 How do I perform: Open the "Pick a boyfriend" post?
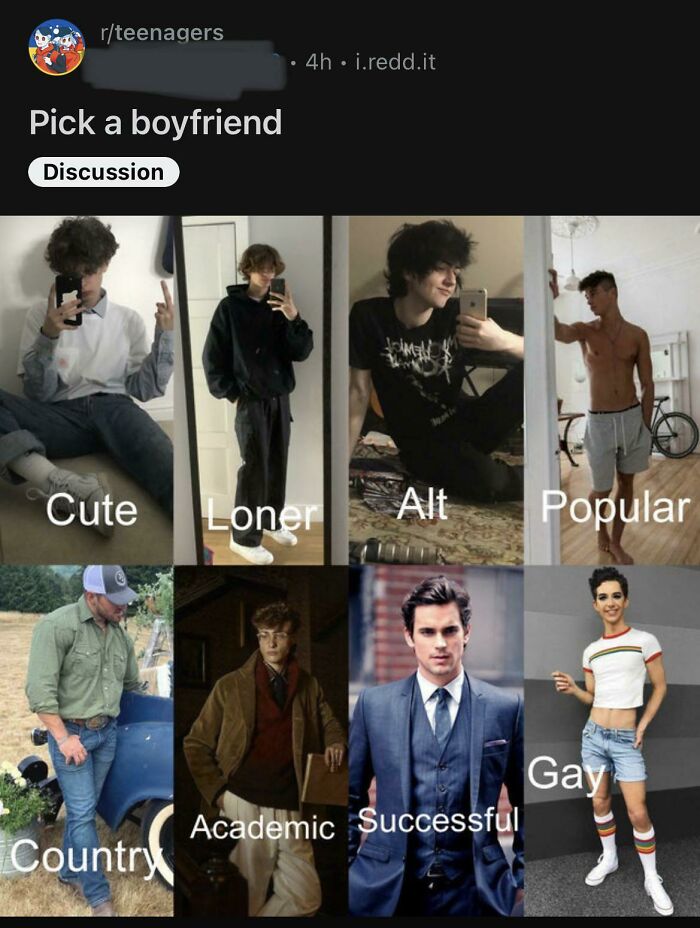(x=155, y=123)
